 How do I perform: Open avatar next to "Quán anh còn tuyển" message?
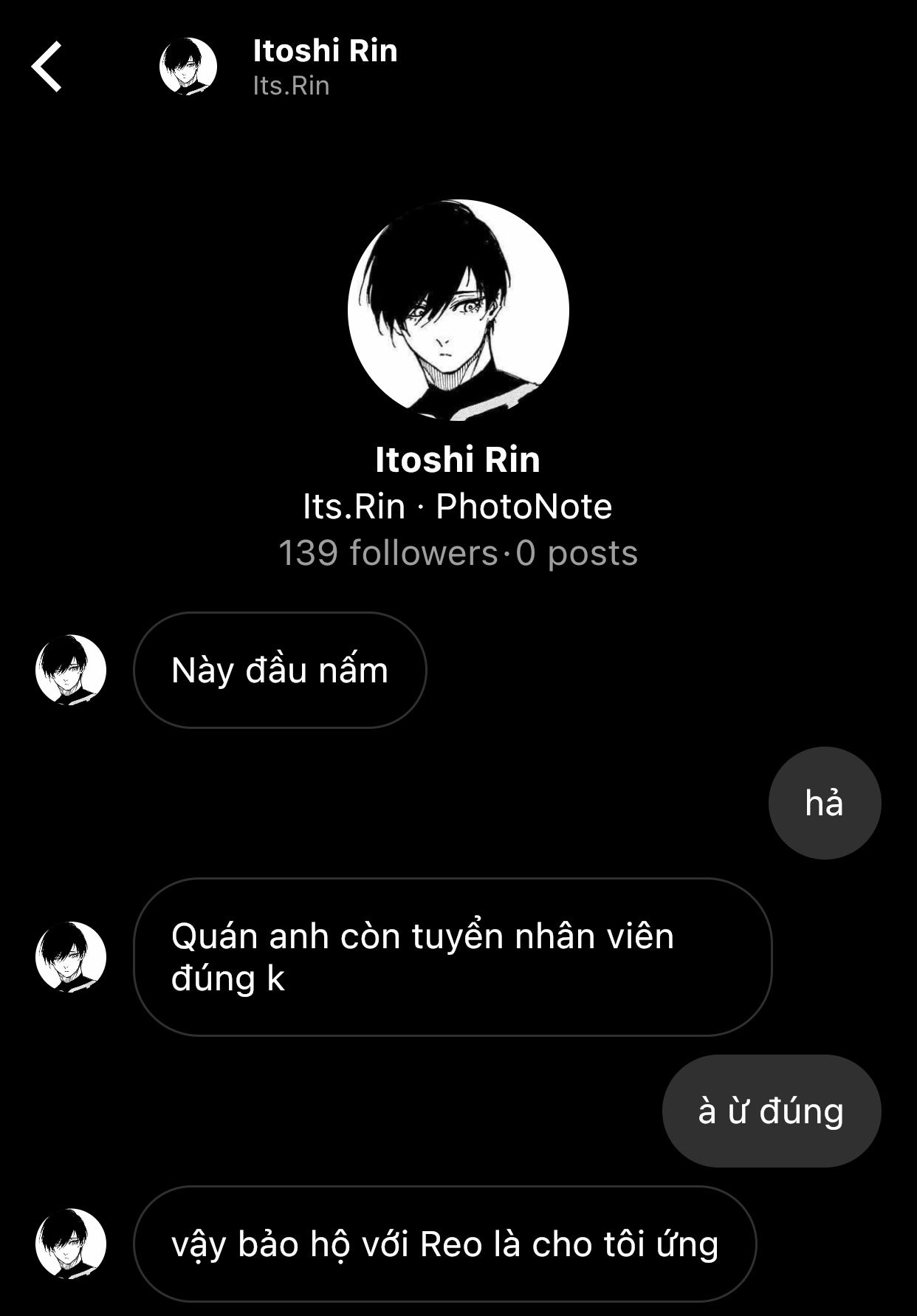pyautogui.click(x=71, y=956)
